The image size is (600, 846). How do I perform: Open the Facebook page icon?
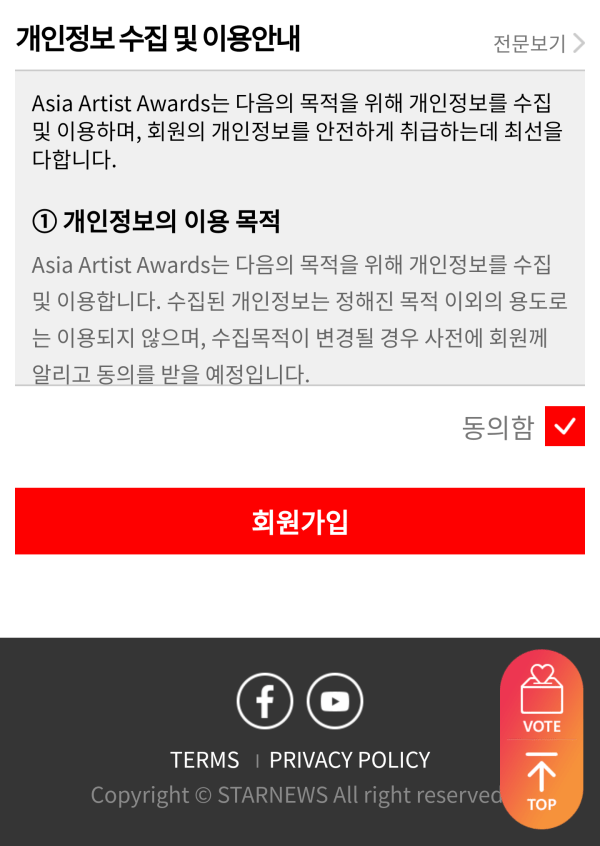click(x=265, y=701)
